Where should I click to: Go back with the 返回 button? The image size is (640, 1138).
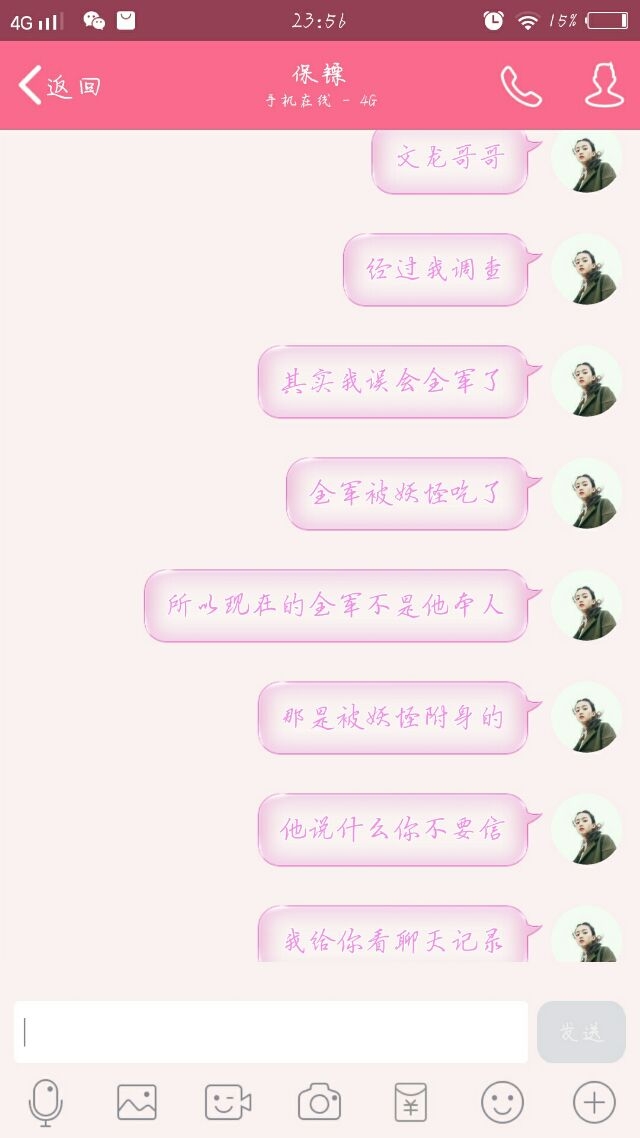tap(60, 86)
